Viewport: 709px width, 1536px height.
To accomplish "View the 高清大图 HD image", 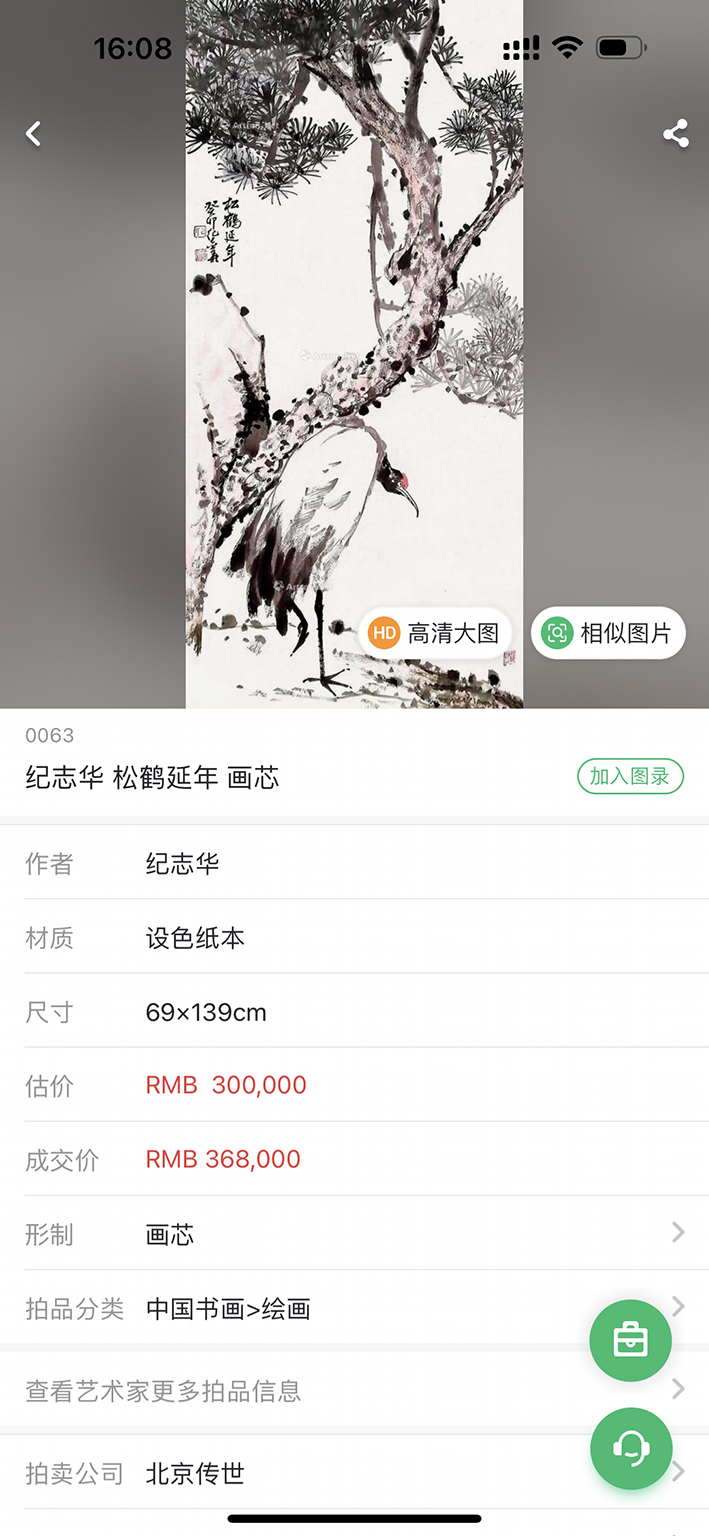I will click(436, 633).
